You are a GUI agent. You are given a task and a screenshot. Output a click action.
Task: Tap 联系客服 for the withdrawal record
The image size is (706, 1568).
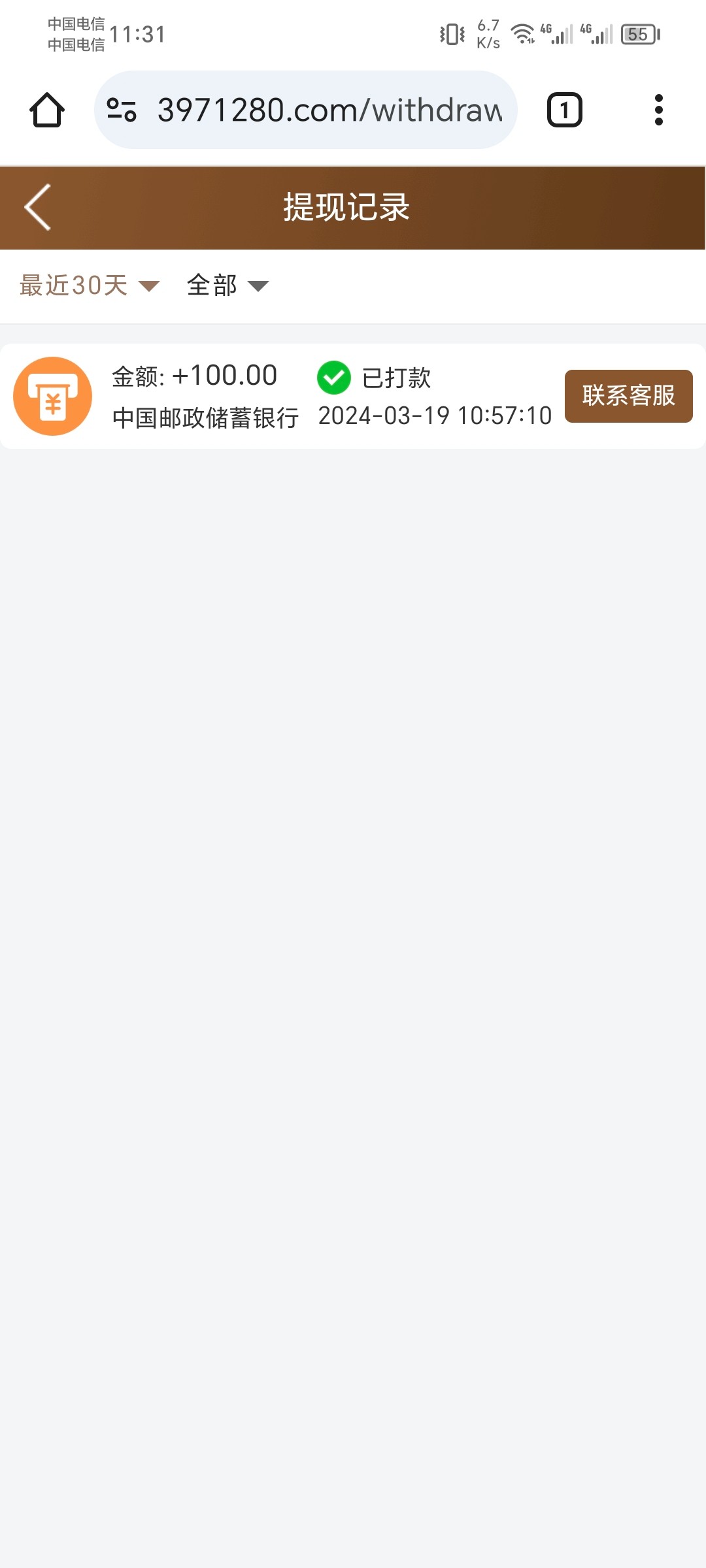point(628,396)
